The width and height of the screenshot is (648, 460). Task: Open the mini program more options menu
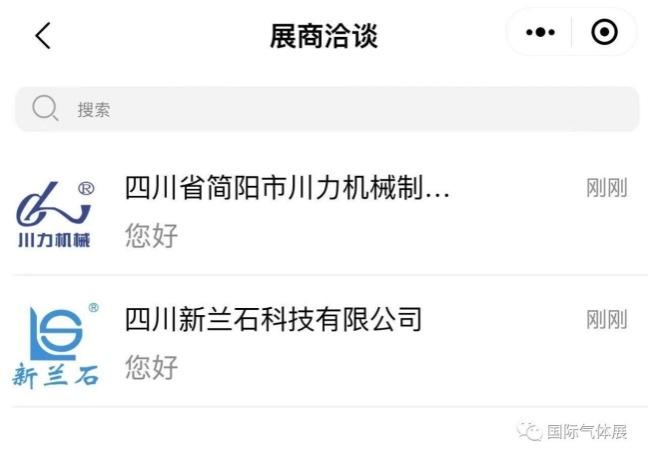click(540, 33)
